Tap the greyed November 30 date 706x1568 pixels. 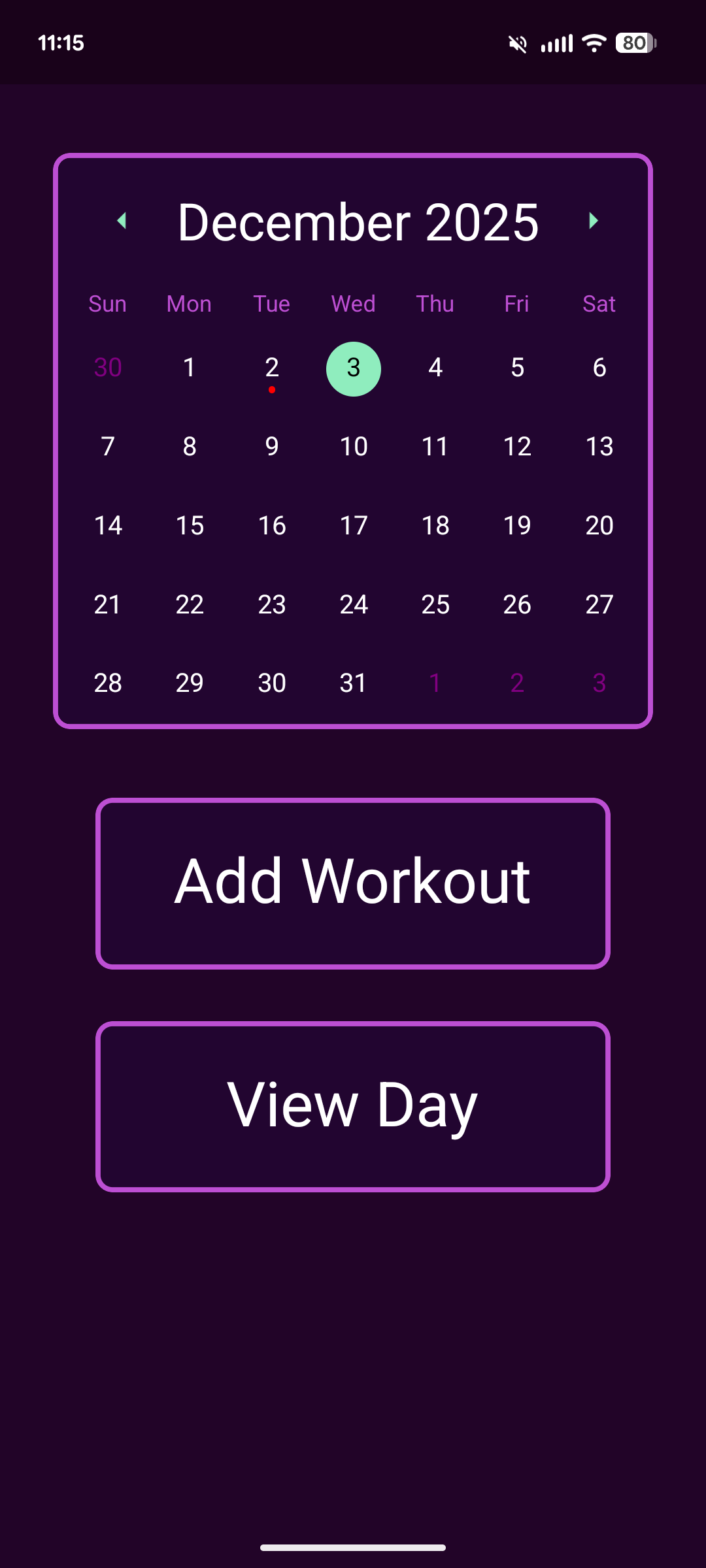coord(108,368)
